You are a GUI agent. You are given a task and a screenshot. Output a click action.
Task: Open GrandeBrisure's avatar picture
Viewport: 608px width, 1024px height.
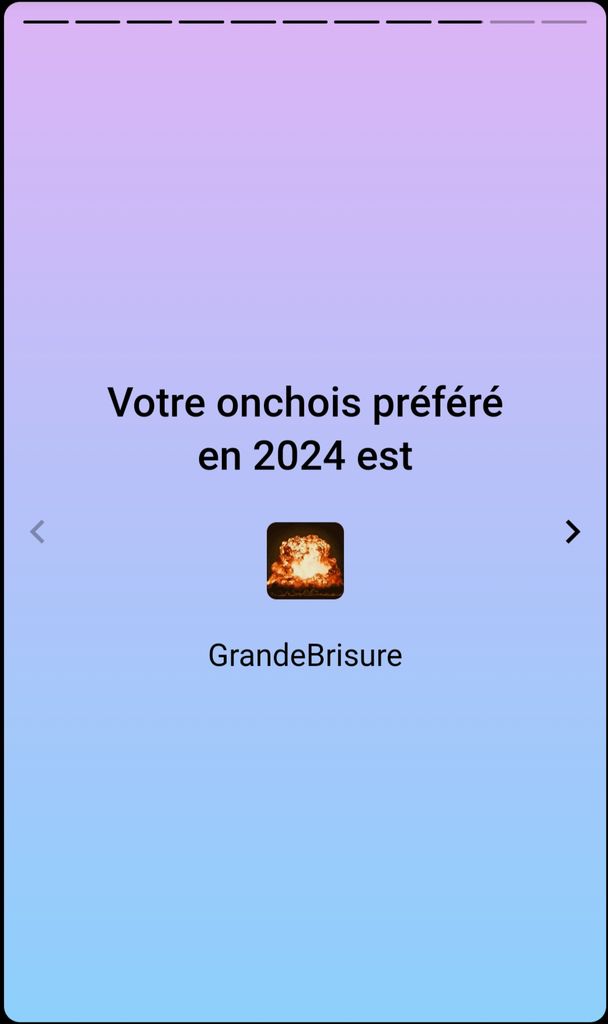(x=305, y=561)
